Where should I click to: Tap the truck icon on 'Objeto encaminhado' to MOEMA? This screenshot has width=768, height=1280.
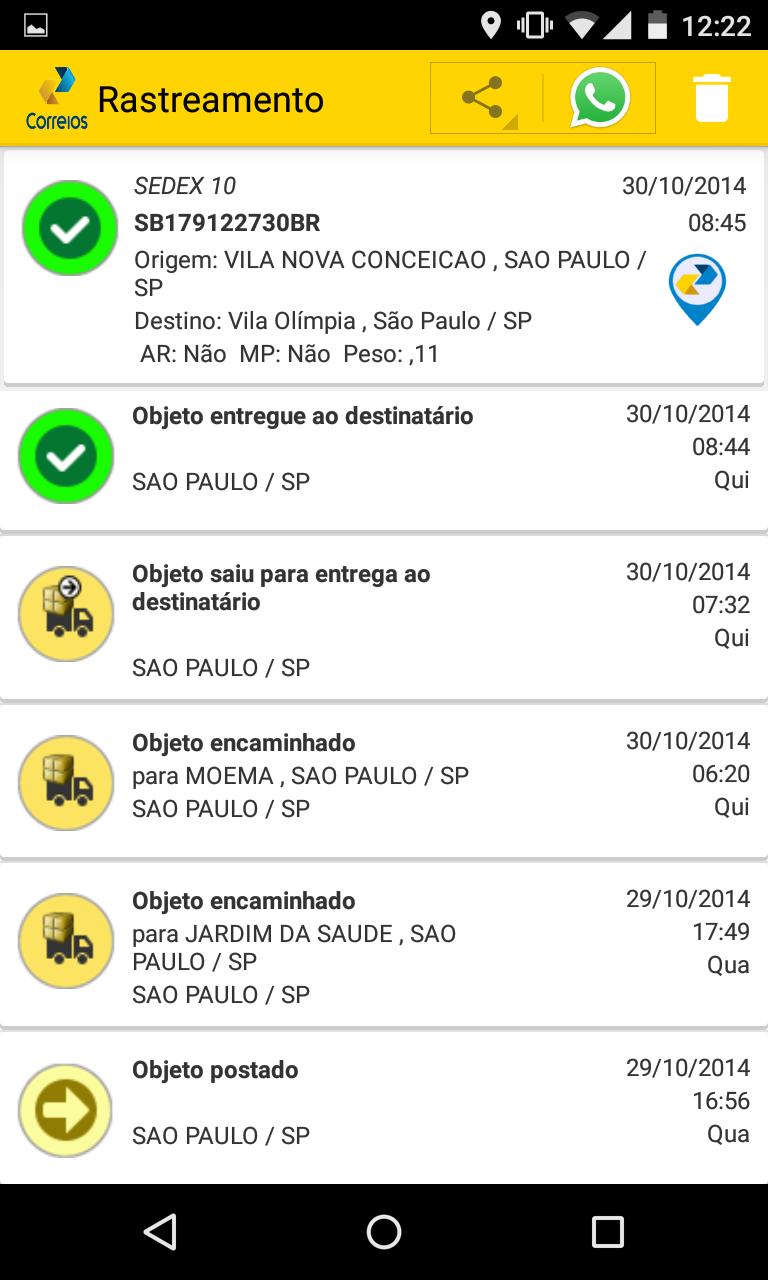pyautogui.click(x=65, y=783)
